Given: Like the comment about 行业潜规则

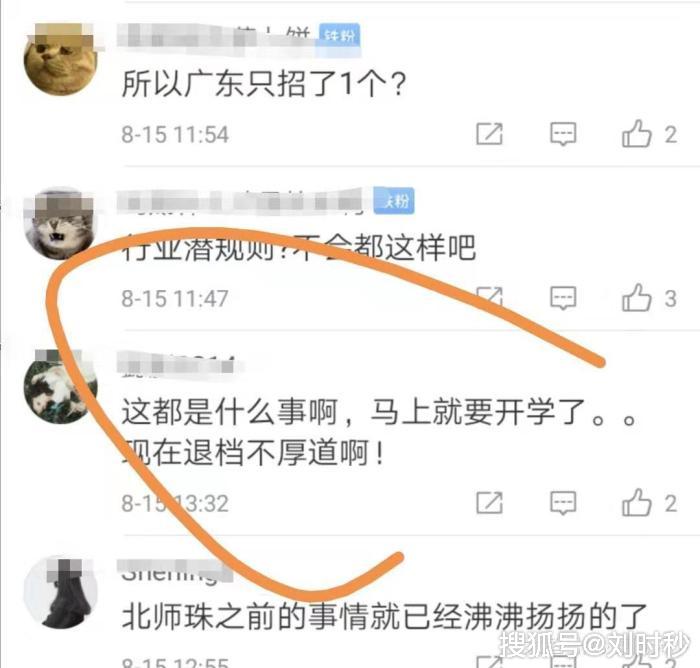Looking at the screenshot, I should [x=637, y=297].
